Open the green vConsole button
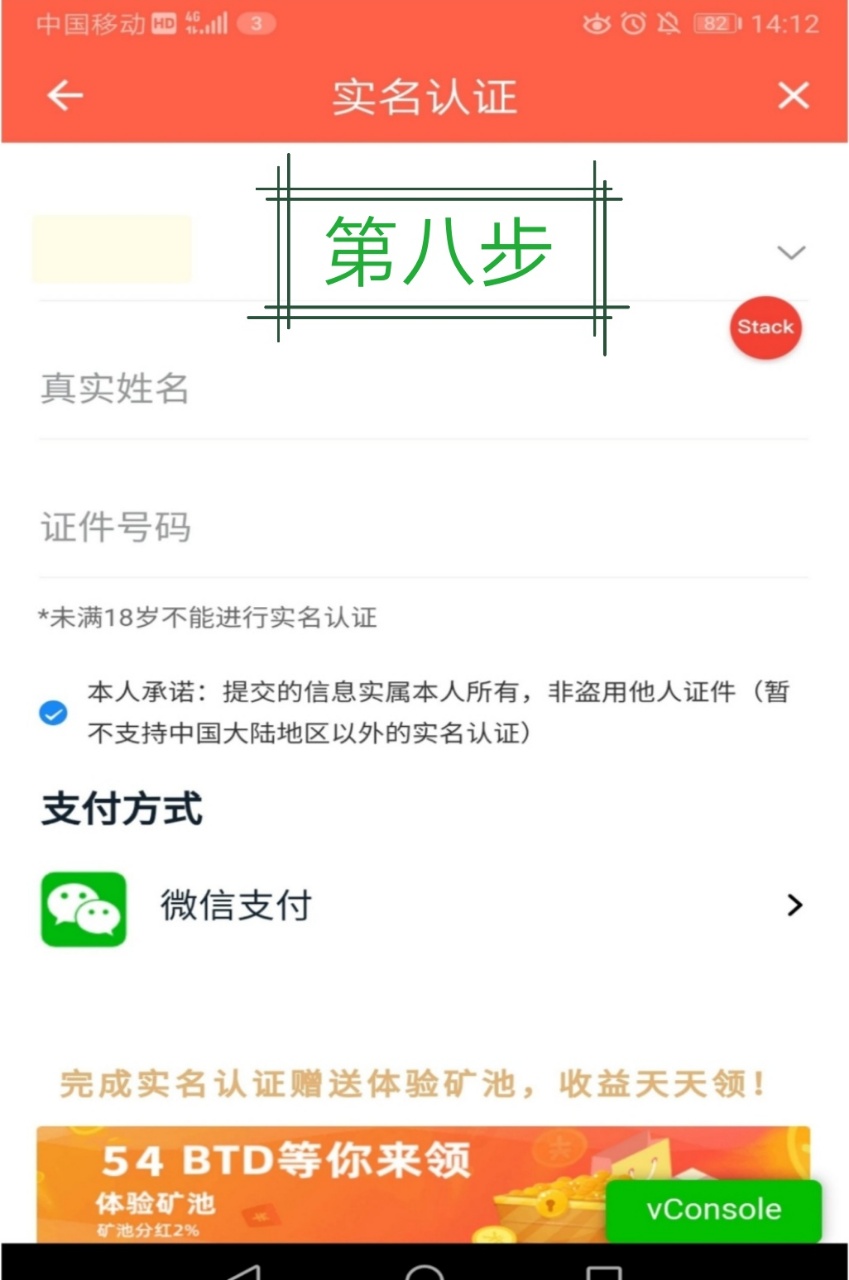 713,1209
